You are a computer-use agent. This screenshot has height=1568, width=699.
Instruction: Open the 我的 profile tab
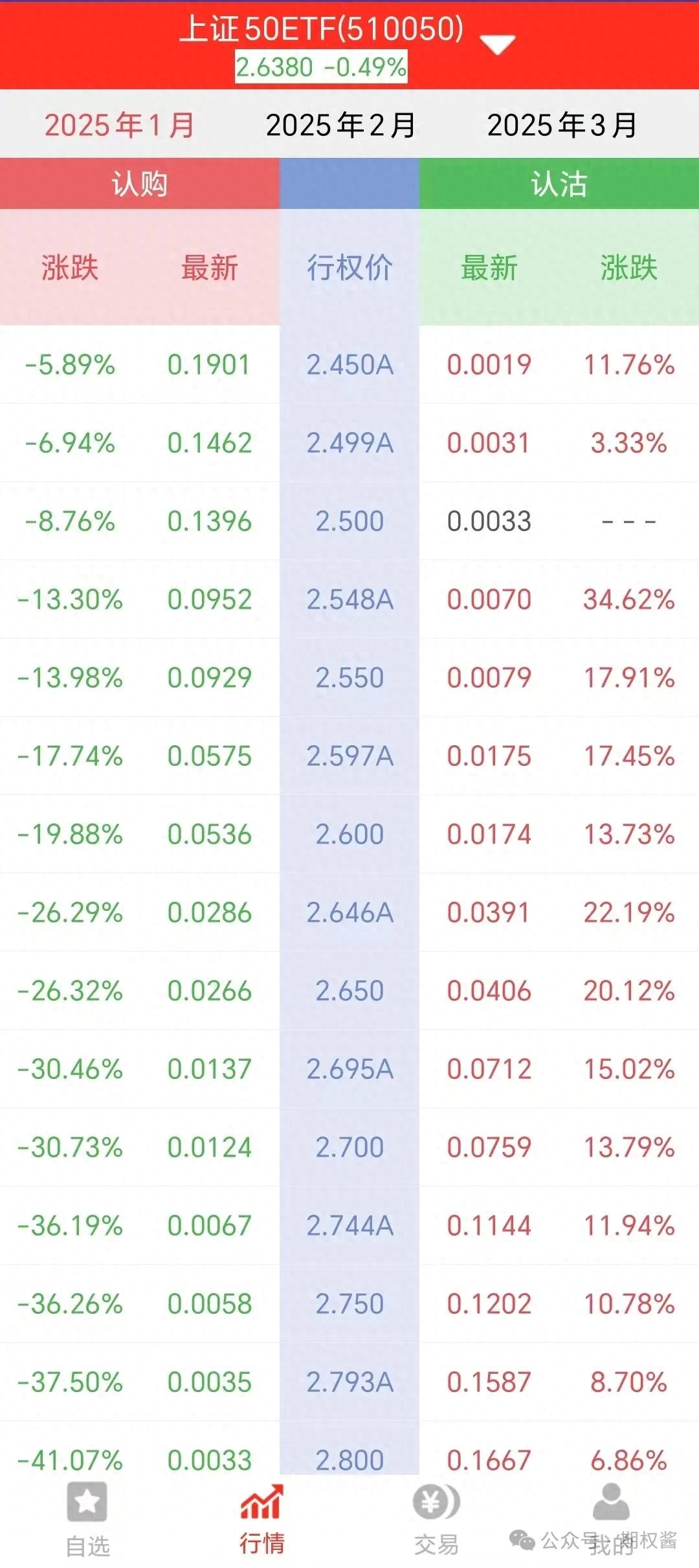pos(611,1520)
